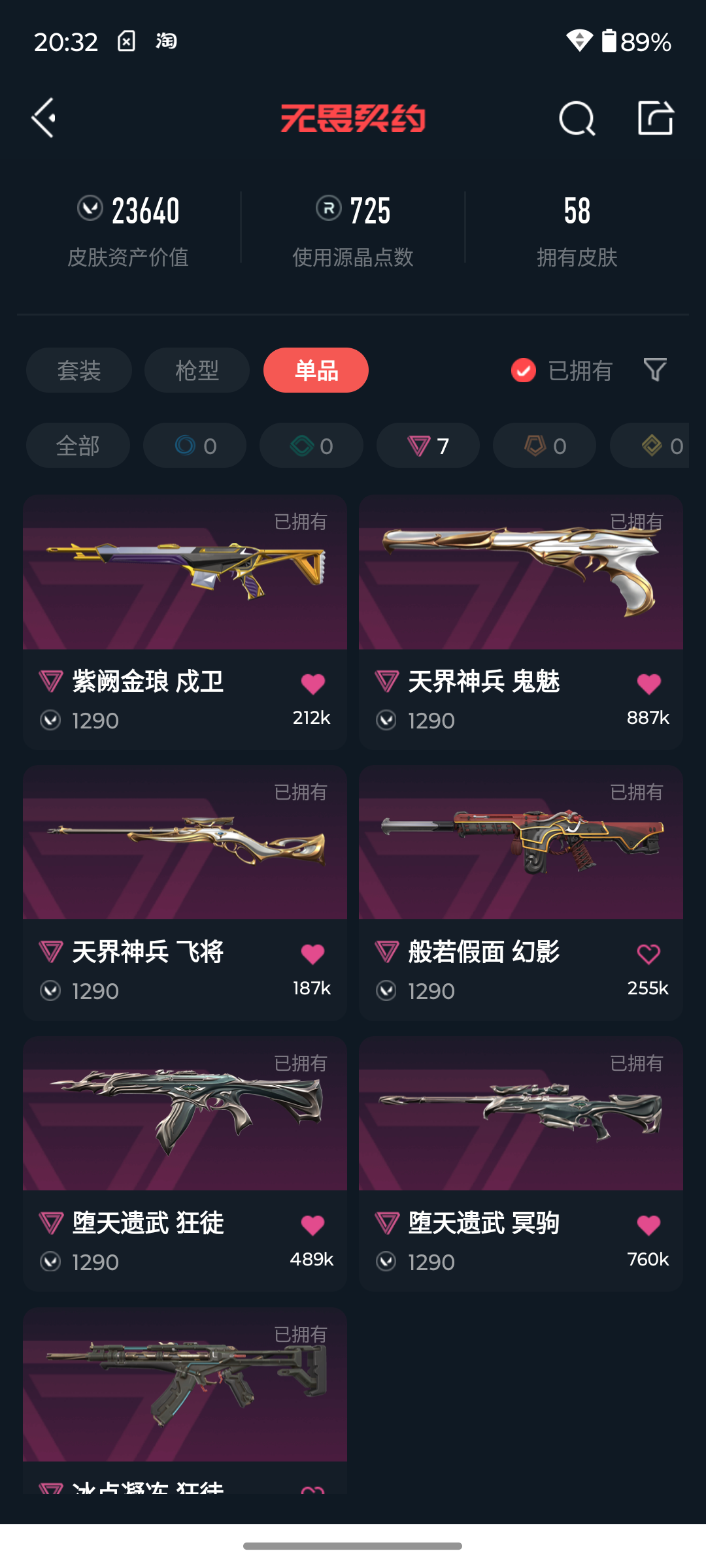Viewport: 706px width, 1568px height.
Task: Unlike the 天界神兵 鬼魅 heart icon
Action: click(x=648, y=684)
